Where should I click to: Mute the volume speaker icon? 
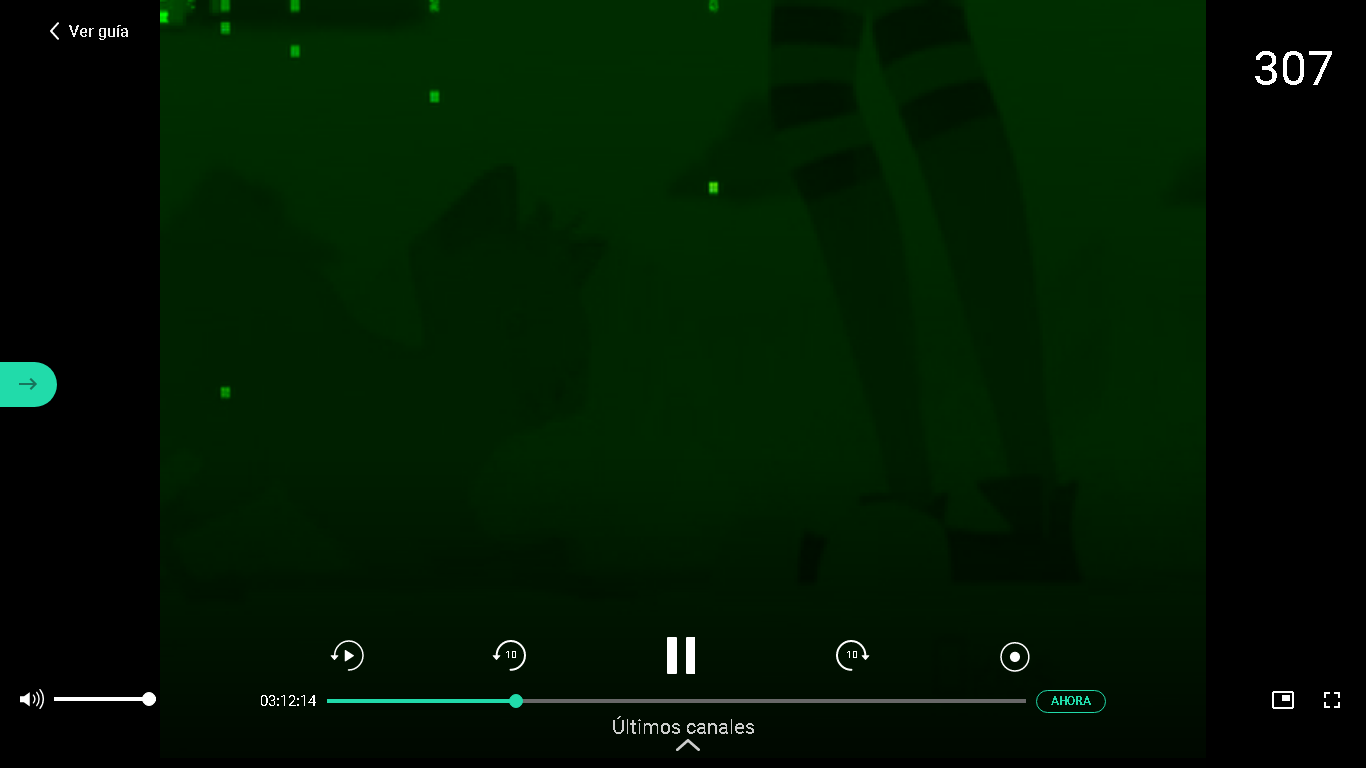coord(31,699)
